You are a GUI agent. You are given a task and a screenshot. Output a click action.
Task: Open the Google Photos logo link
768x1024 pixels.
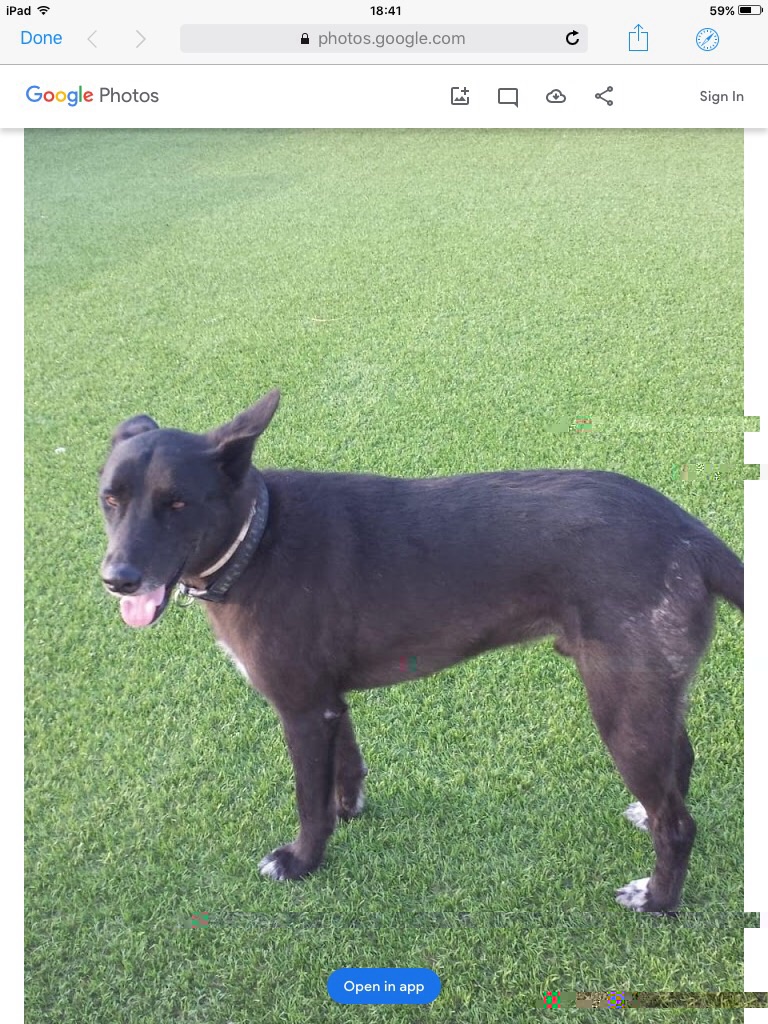92,96
